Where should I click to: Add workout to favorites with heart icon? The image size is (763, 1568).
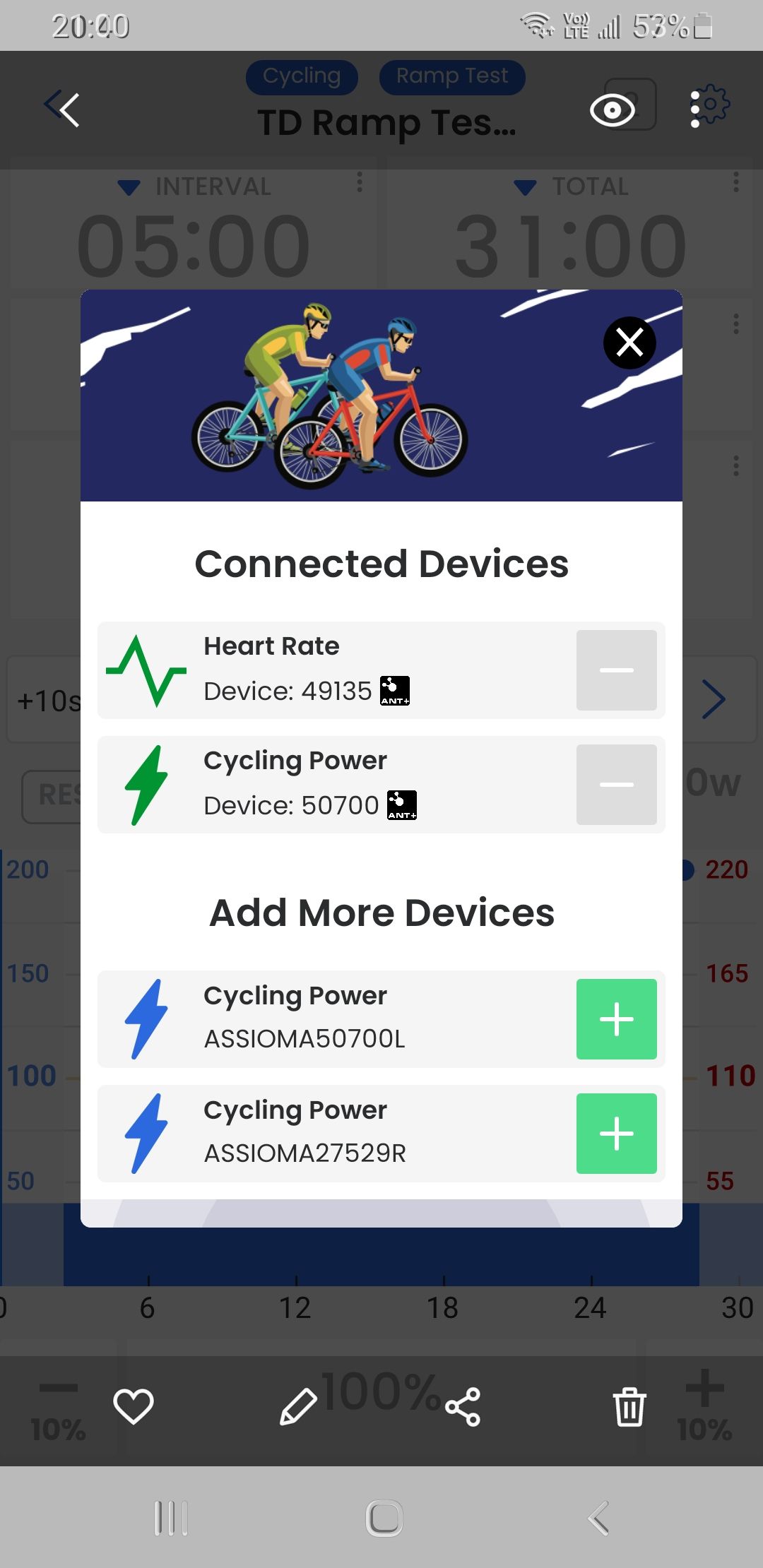(134, 1406)
